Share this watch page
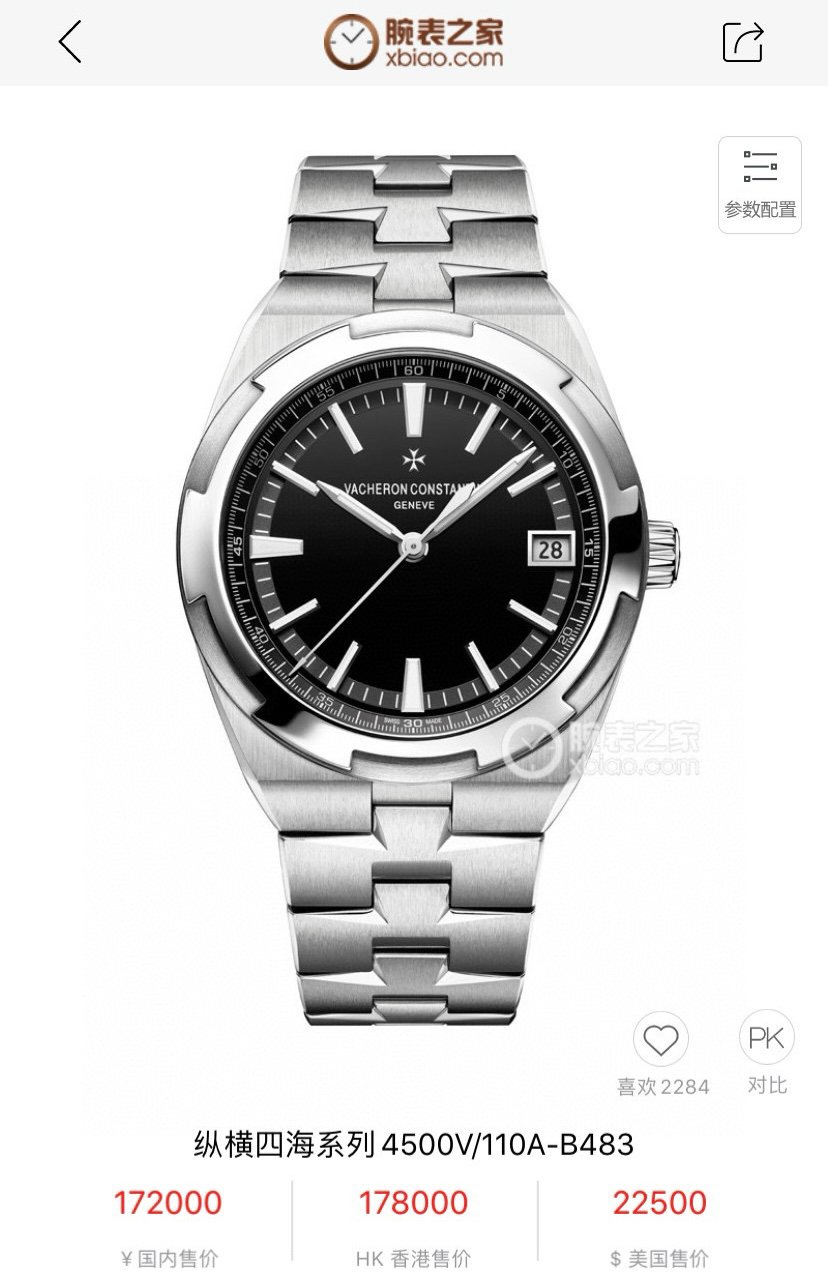This screenshot has height=1282, width=828. 743,42
